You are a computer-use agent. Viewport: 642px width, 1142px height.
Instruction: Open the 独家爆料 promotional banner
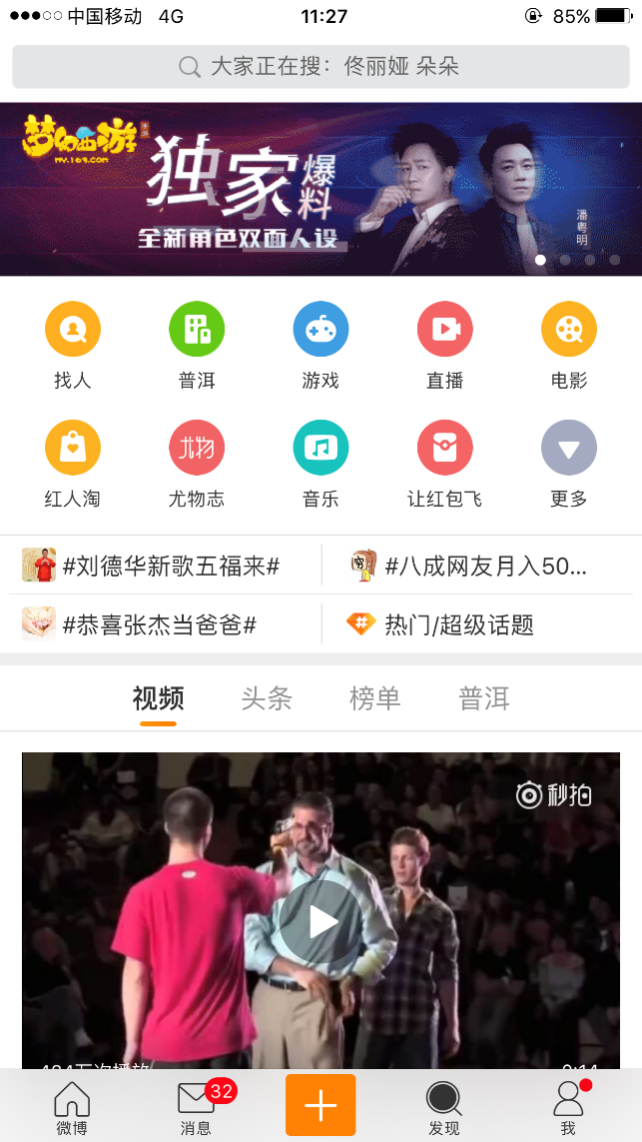click(x=320, y=188)
